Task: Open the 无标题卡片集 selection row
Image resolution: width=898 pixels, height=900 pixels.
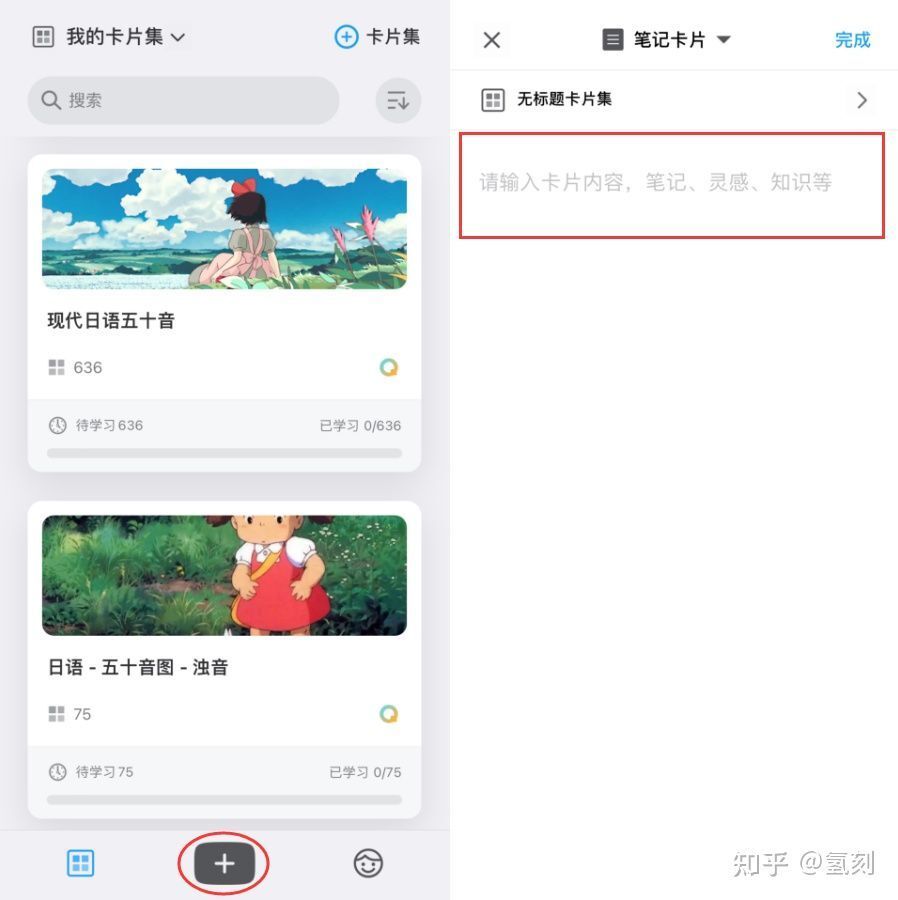Action: (674, 99)
